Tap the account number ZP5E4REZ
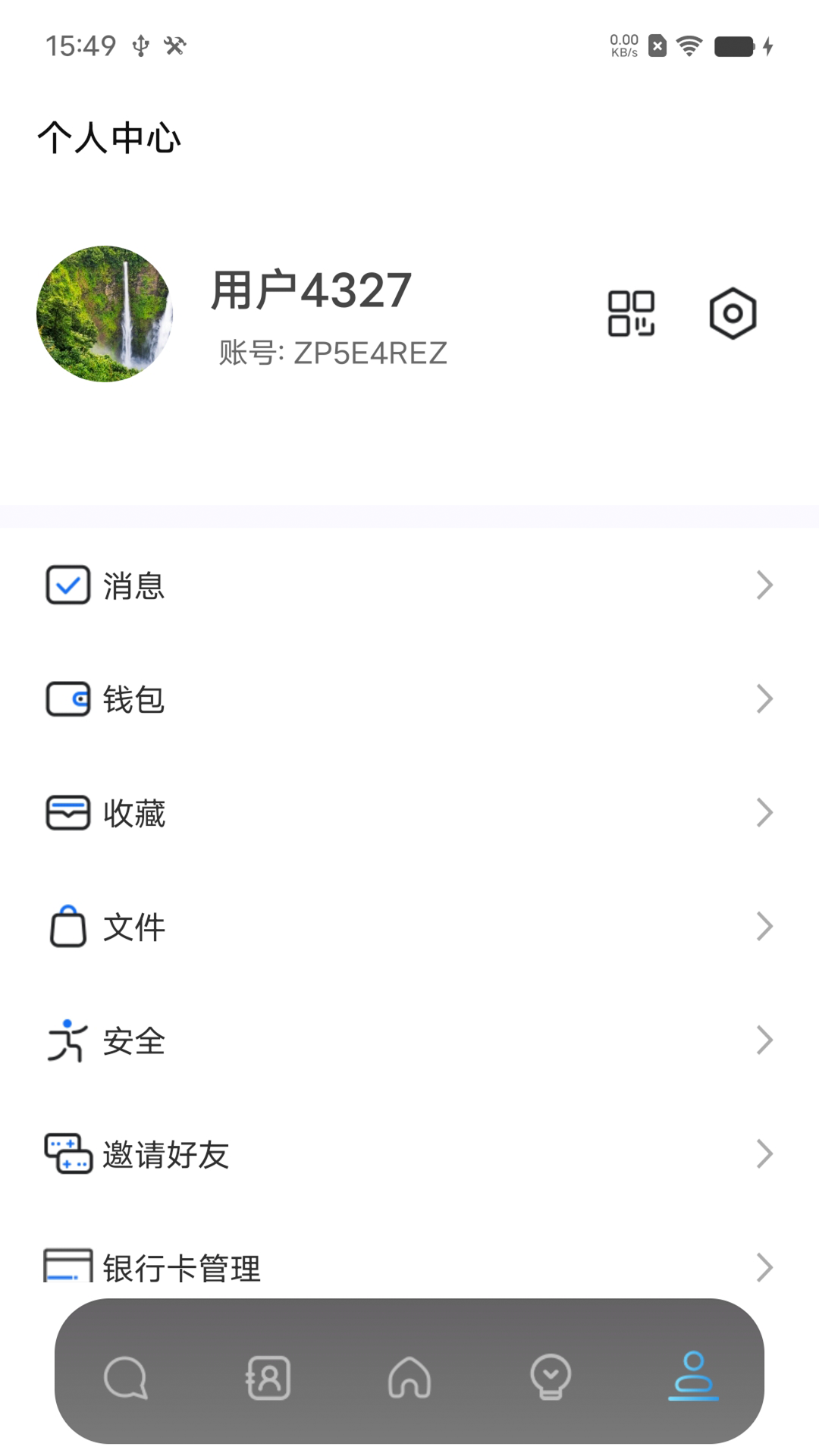This screenshot has width=819, height=1456. [x=330, y=351]
